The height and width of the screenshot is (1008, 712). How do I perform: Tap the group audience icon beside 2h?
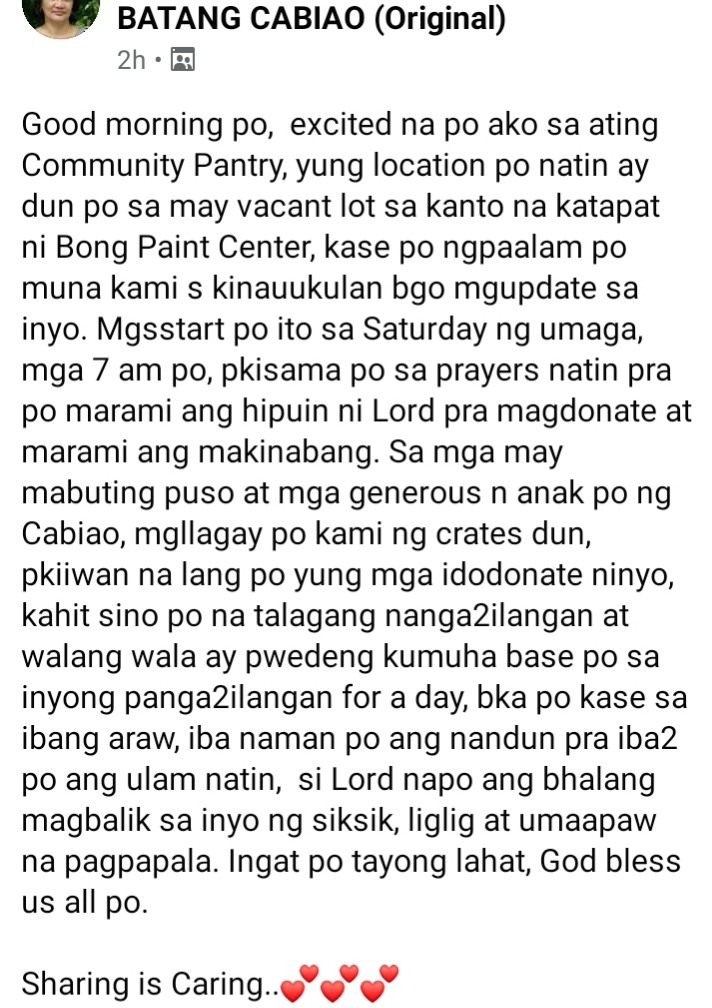[182, 60]
